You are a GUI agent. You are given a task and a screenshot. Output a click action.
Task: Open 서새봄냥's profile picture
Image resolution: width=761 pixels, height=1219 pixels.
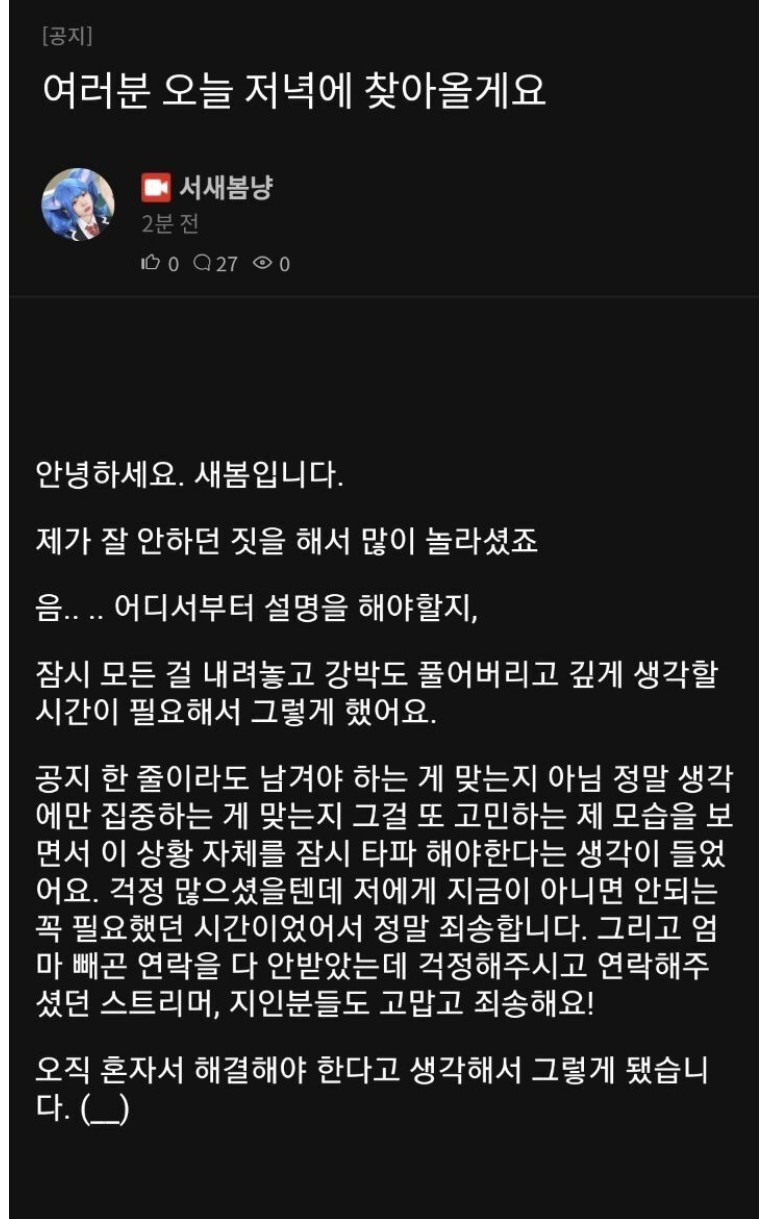[x=78, y=205]
